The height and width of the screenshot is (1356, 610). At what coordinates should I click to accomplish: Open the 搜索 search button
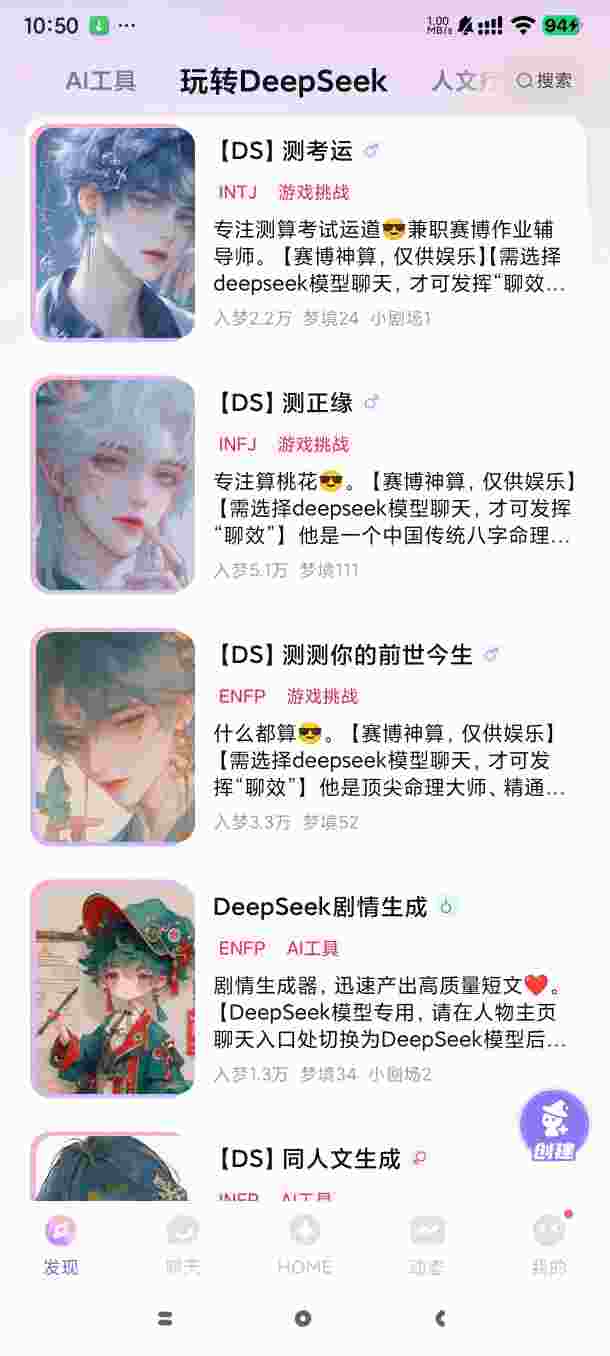coord(546,81)
